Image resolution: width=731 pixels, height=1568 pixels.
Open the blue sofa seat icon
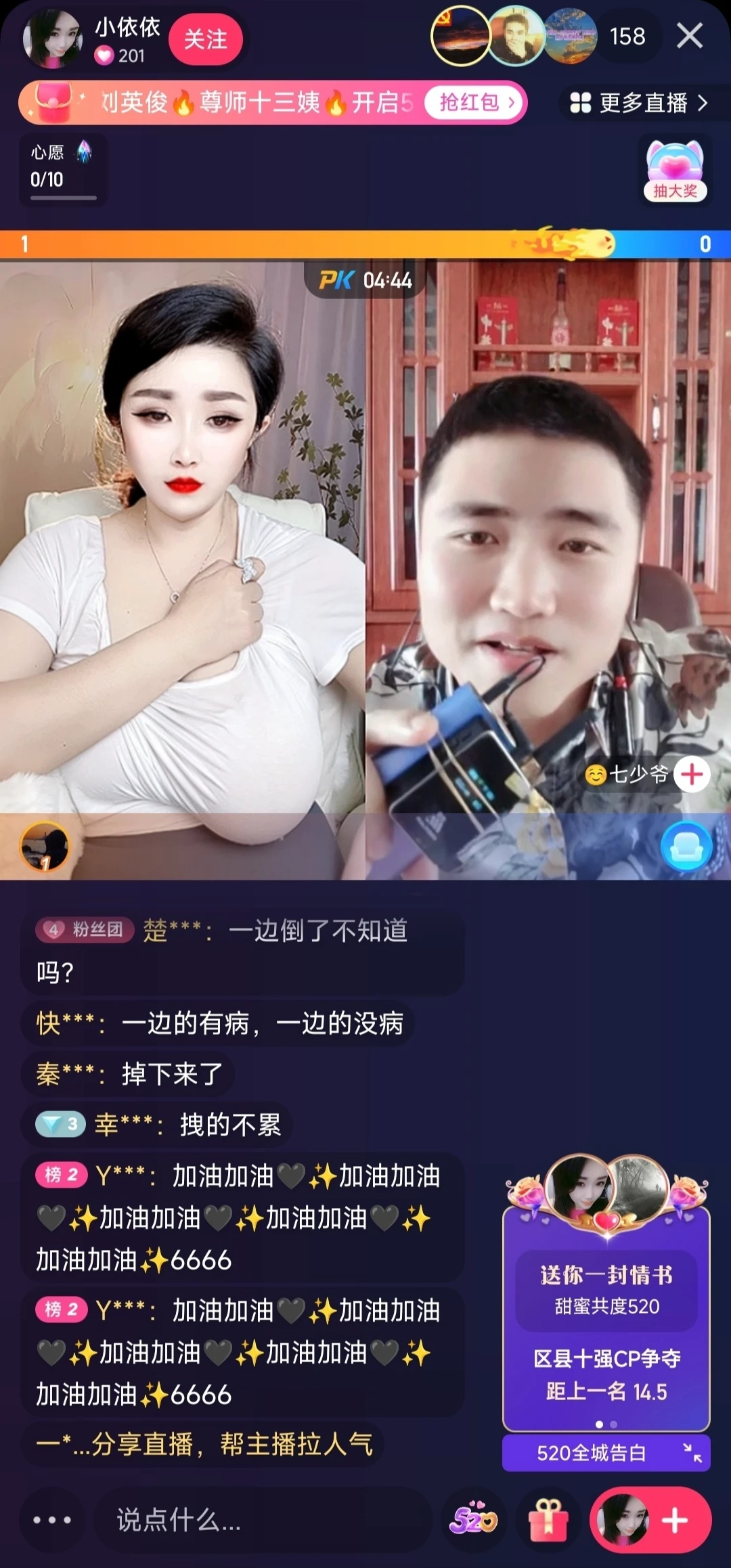point(686,846)
